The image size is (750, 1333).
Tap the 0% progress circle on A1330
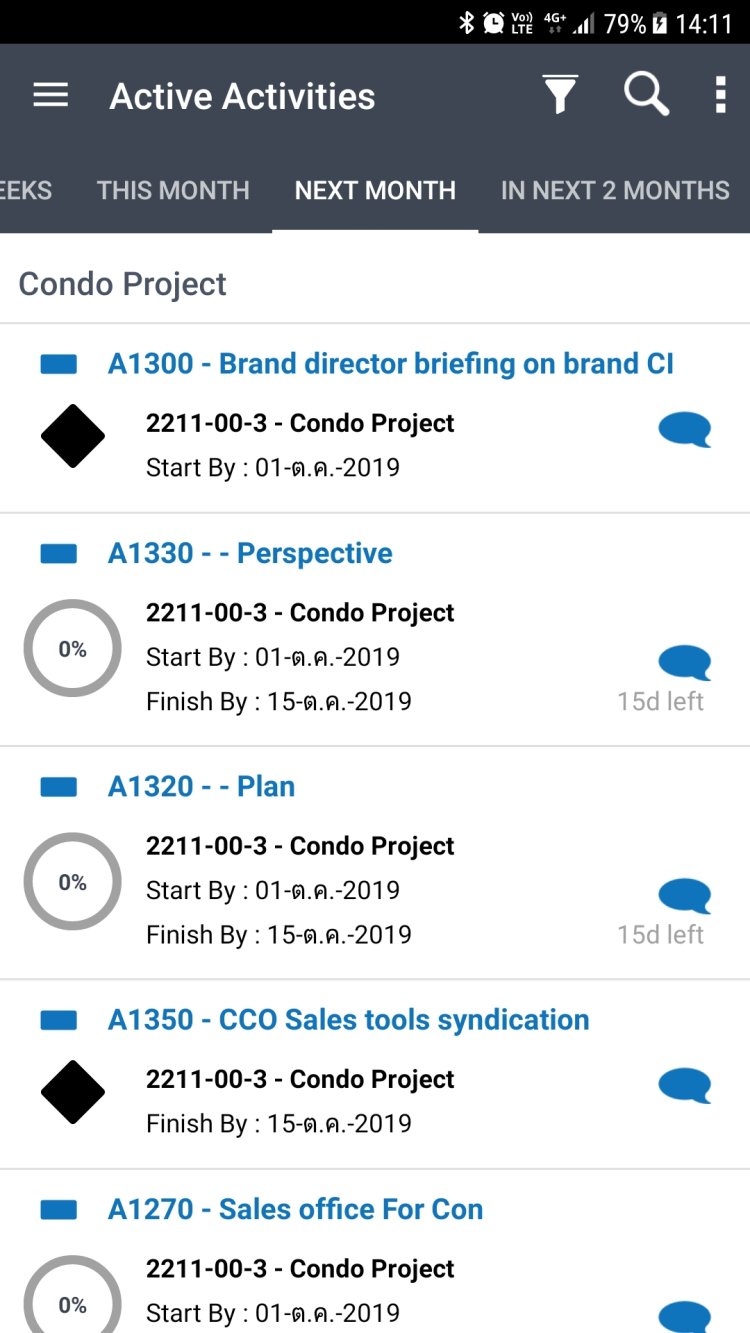click(x=72, y=648)
